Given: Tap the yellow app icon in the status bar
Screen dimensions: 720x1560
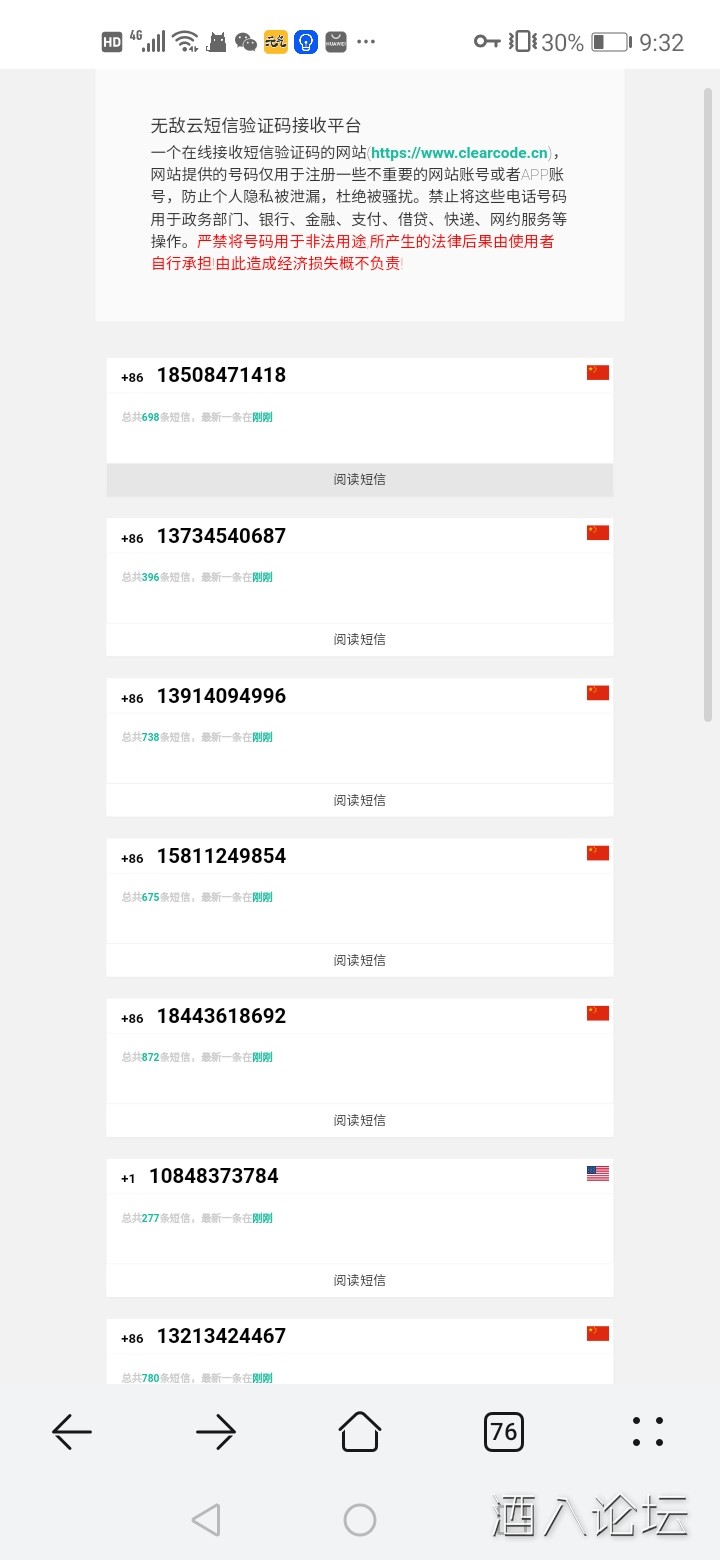Looking at the screenshot, I should tap(274, 41).
